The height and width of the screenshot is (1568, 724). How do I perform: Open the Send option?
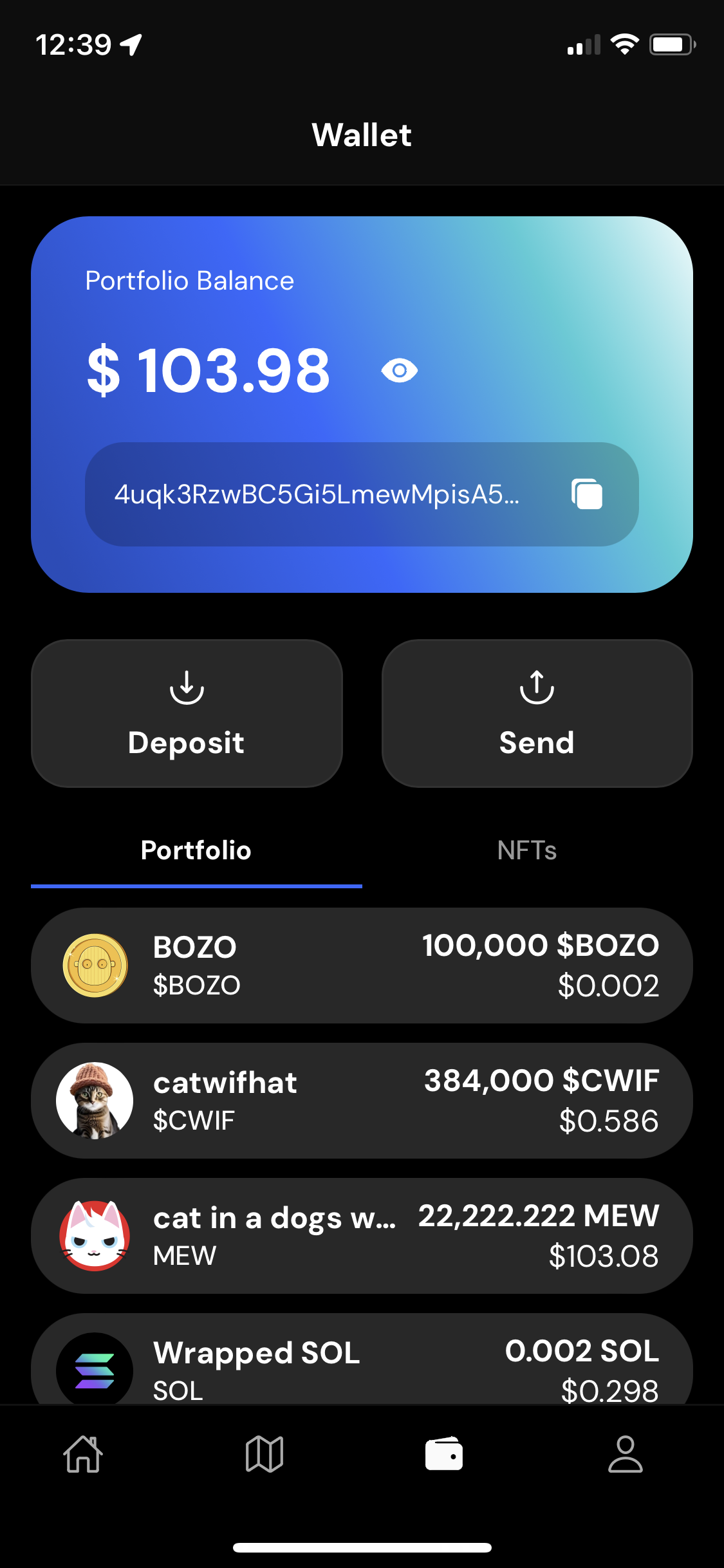[x=537, y=713]
